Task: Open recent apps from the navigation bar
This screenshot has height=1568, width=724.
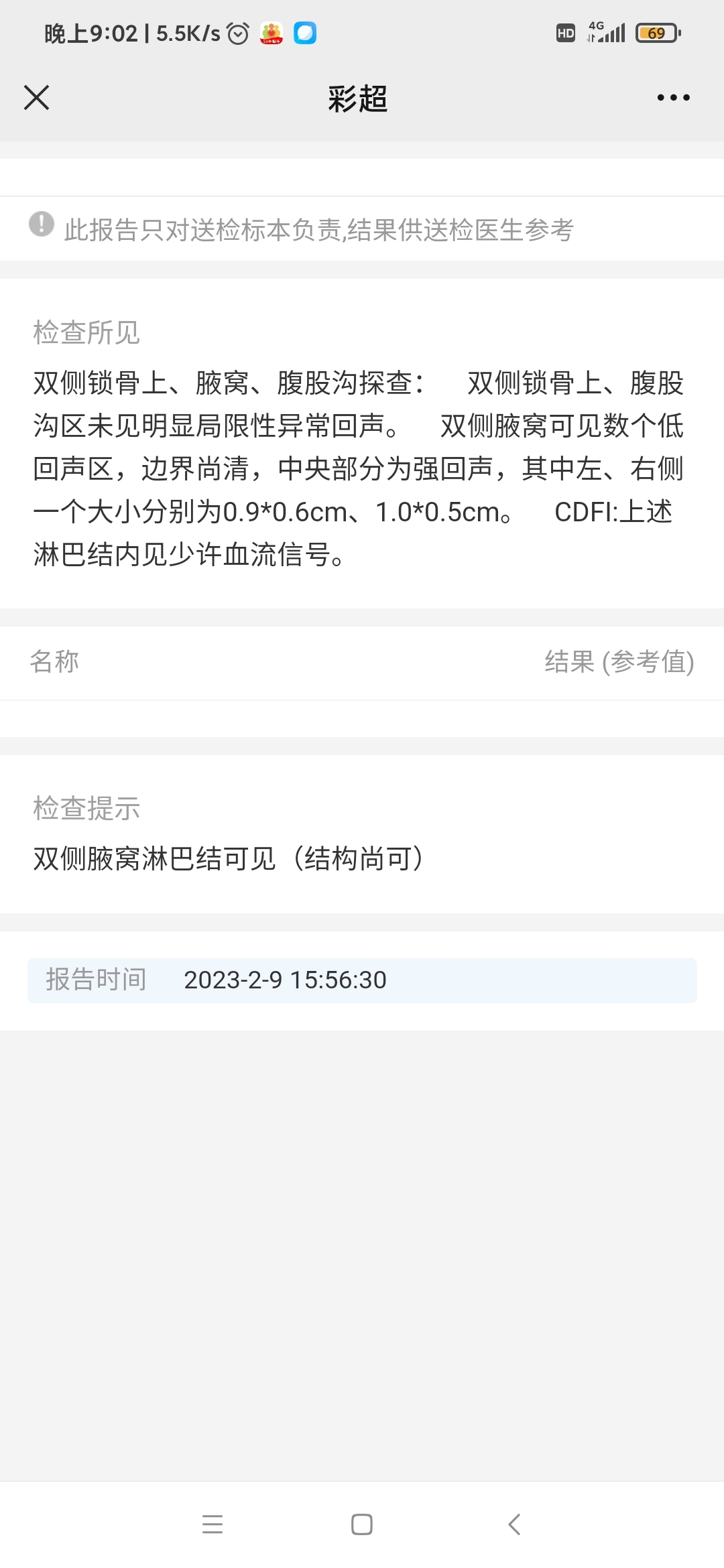Action: (212, 1524)
